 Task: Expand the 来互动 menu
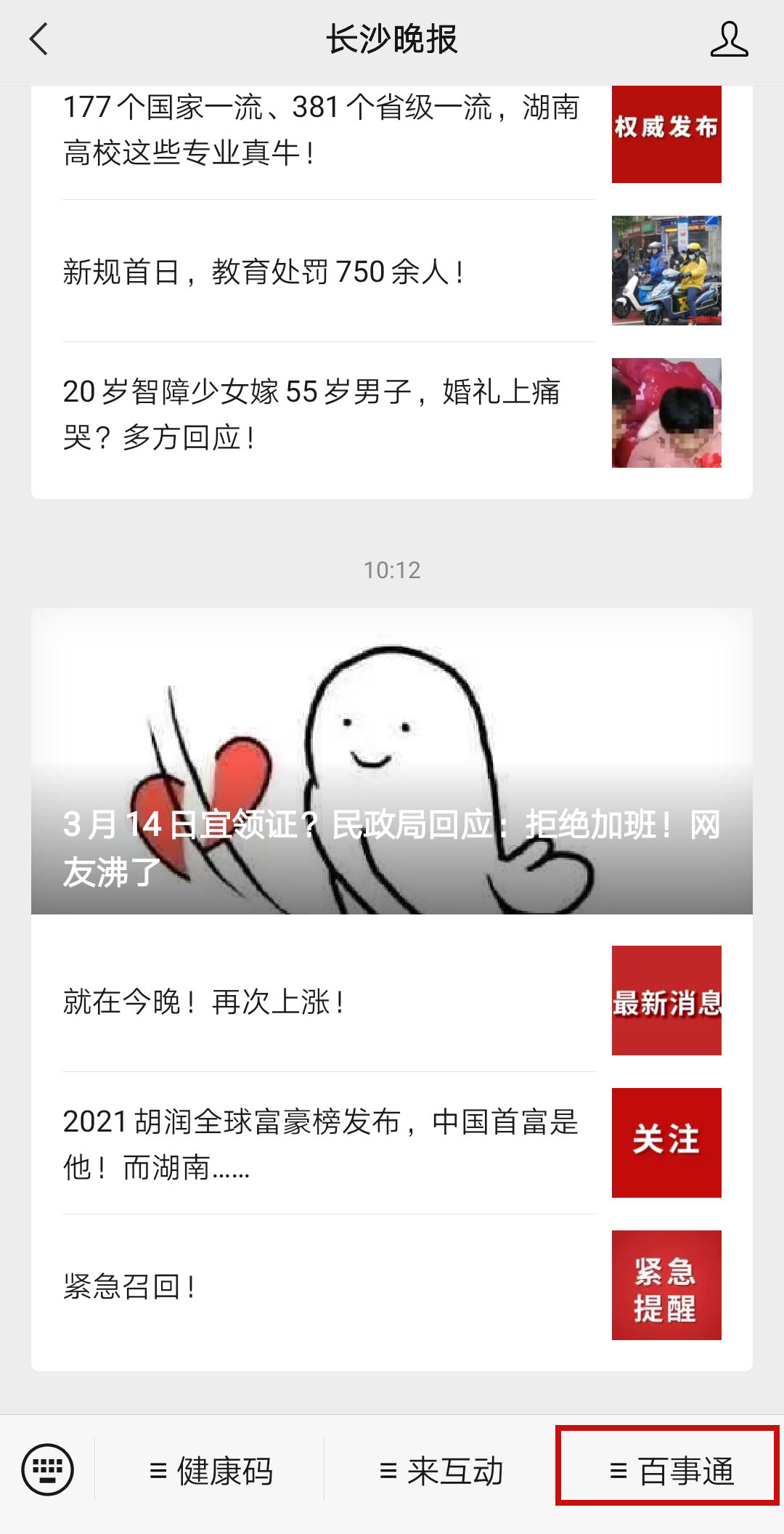(441, 1472)
